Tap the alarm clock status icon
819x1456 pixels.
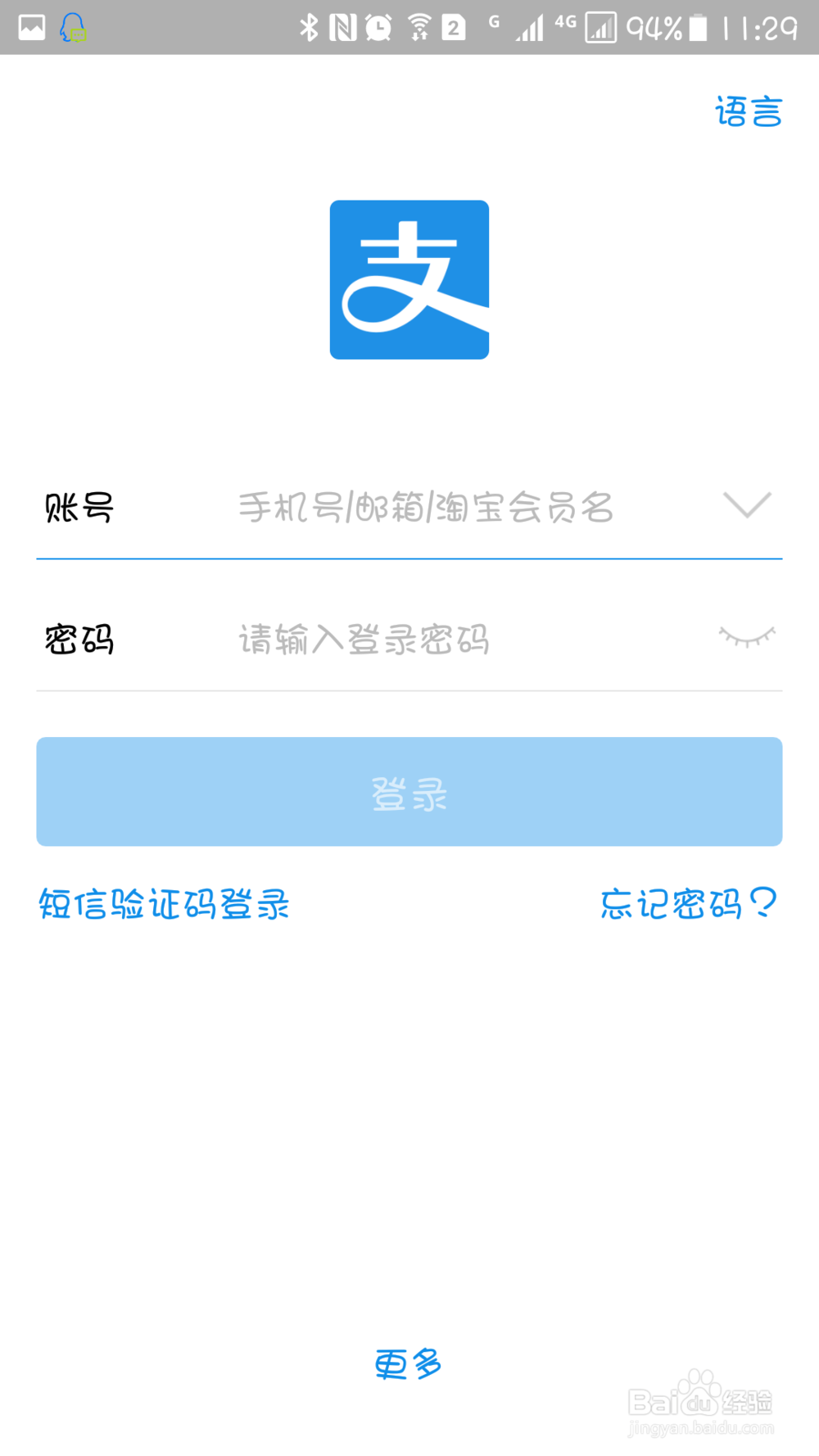[x=378, y=25]
